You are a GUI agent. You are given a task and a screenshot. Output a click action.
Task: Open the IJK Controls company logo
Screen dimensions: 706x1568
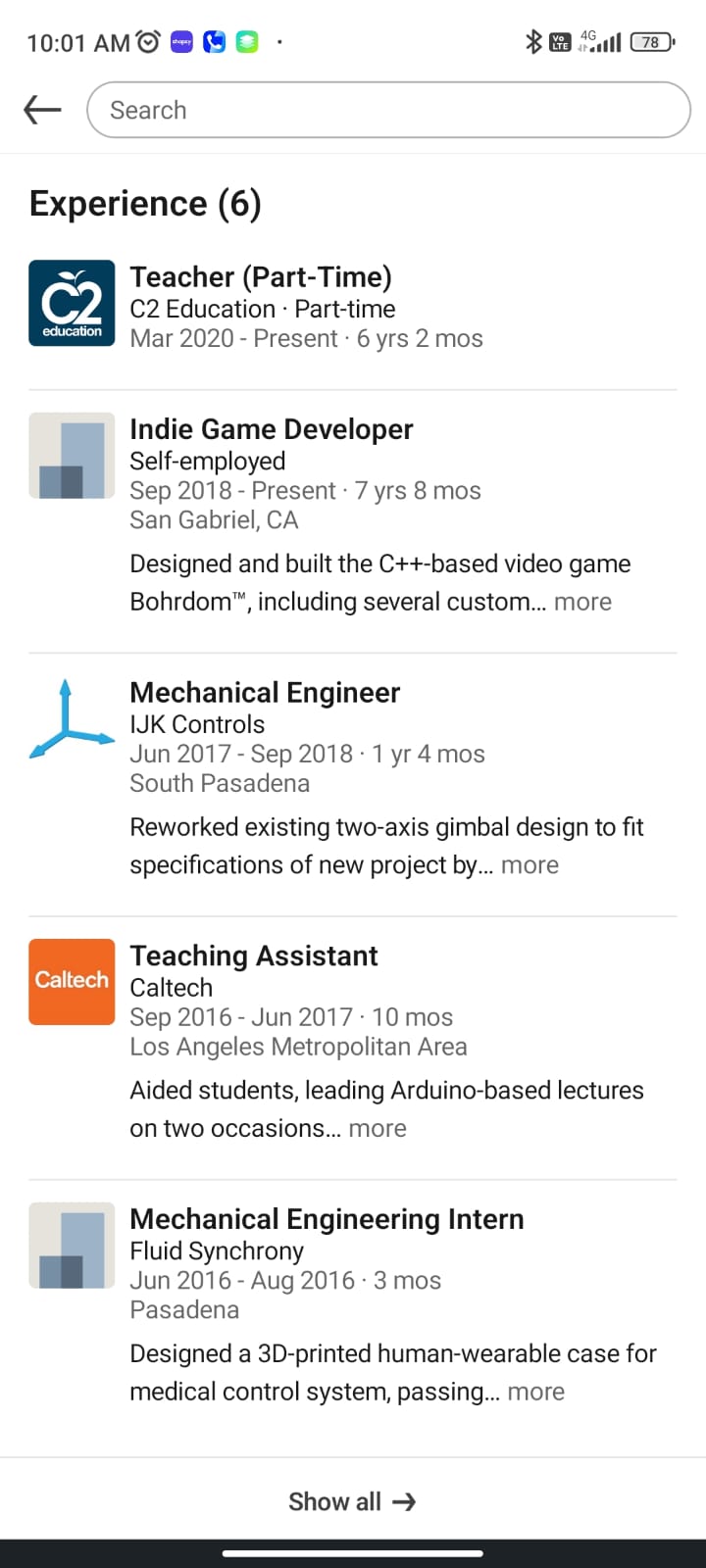(x=72, y=718)
